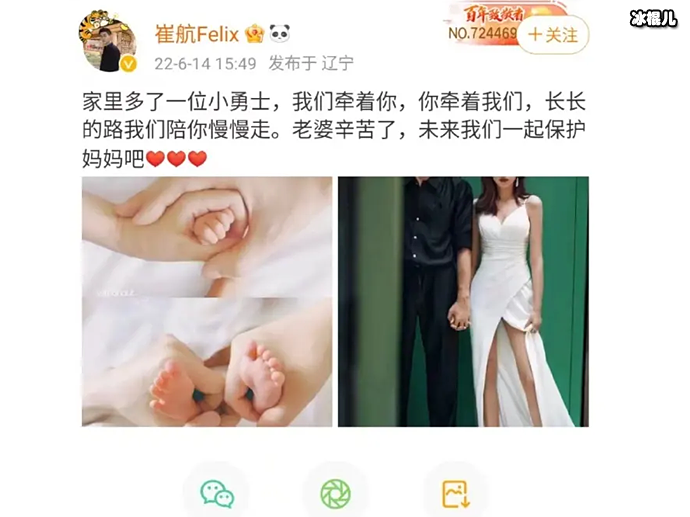View the baby hands and feet photo
Viewport: 690px width, 517px height.
[x=207, y=302]
